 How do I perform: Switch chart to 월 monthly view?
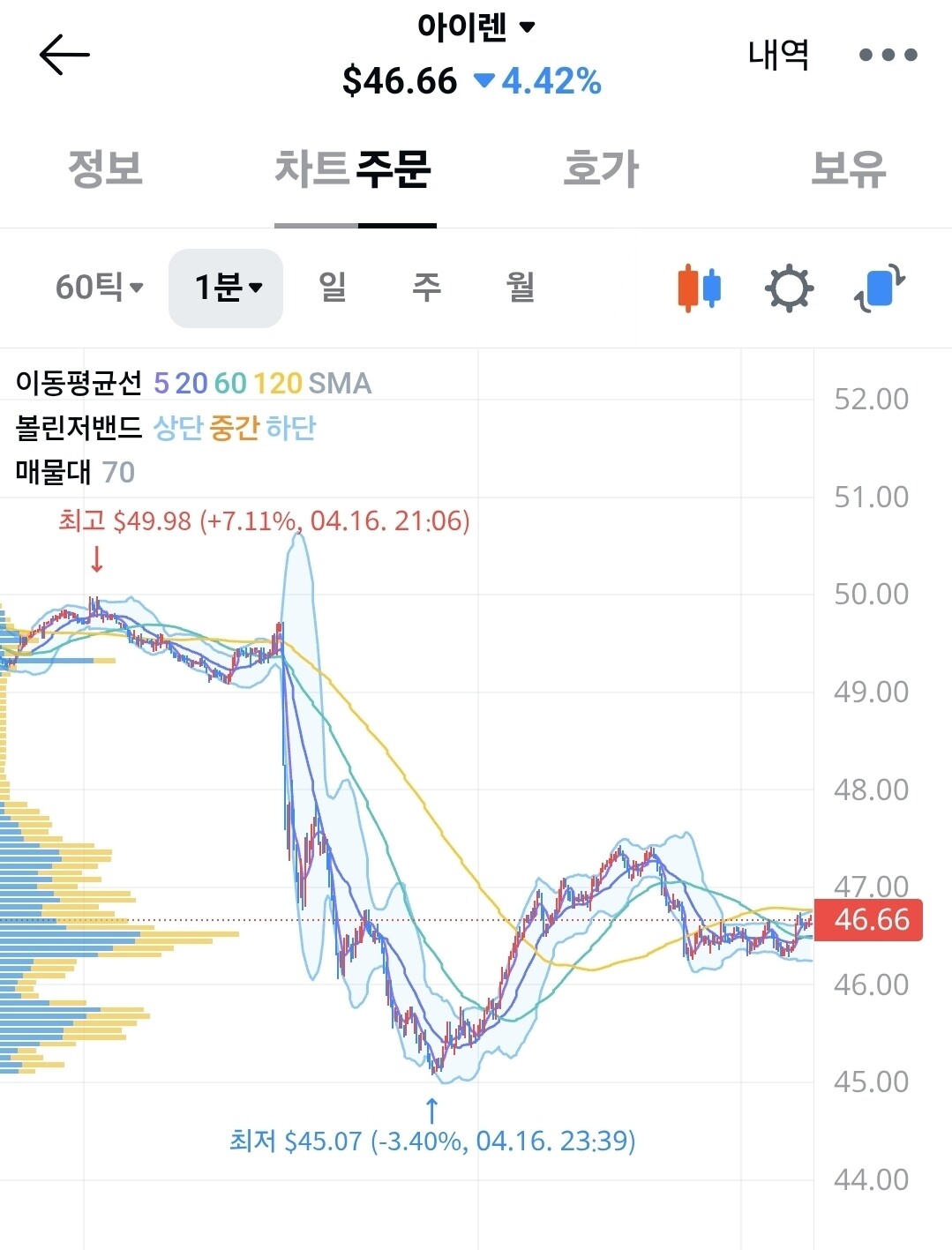(521, 287)
